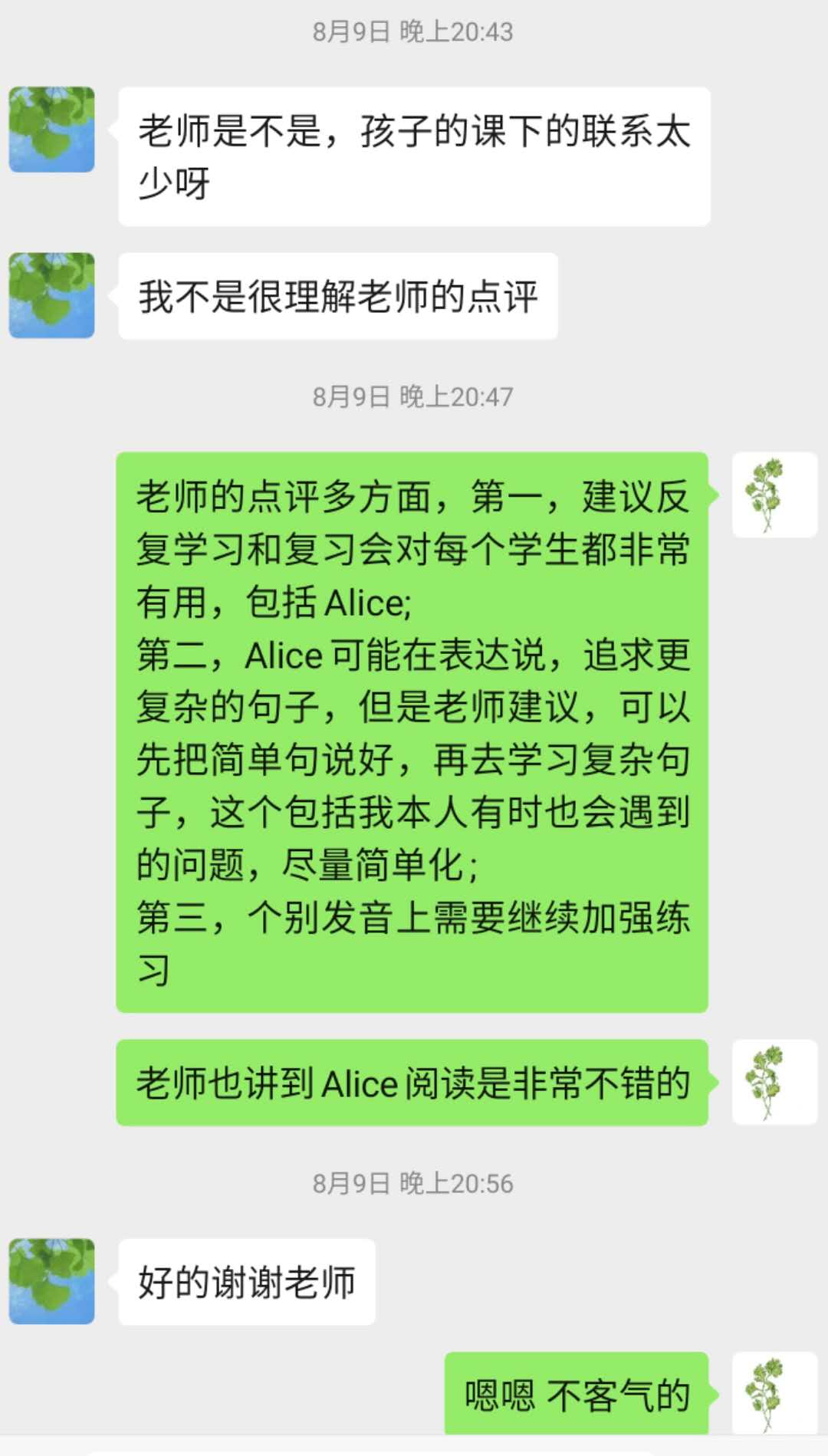This screenshot has height=1456, width=828.
Task: Open sender's avatar beside "老师是不是" message
Action: pos(51,130)
